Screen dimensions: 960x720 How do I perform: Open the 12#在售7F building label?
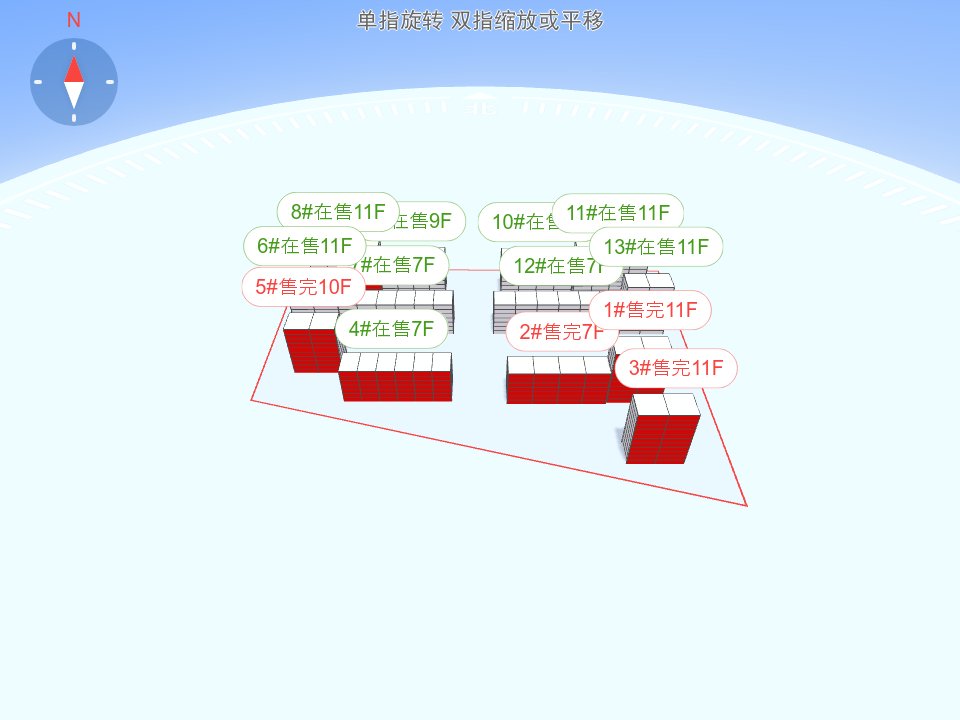tap(548, 266)
